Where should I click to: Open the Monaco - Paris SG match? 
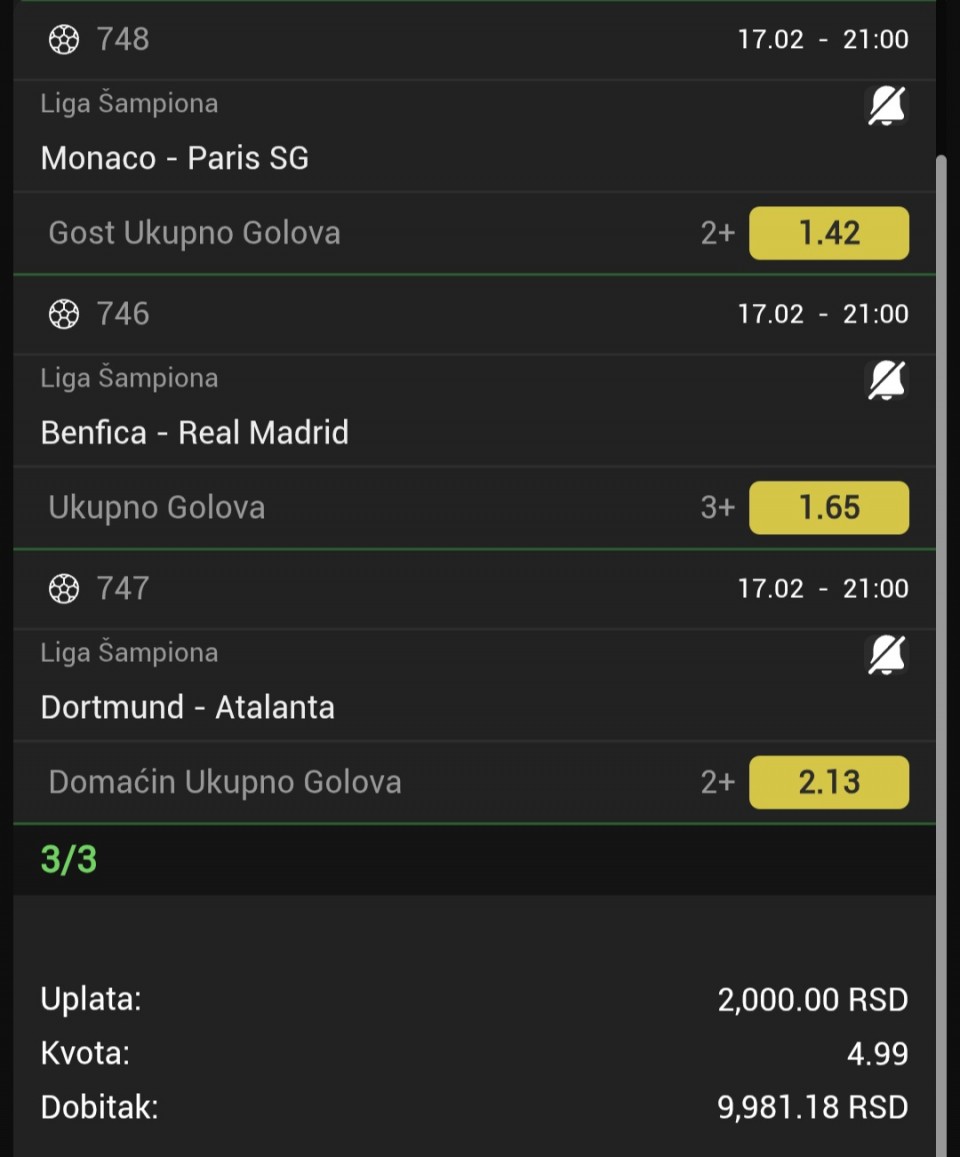tap(175, 158)
